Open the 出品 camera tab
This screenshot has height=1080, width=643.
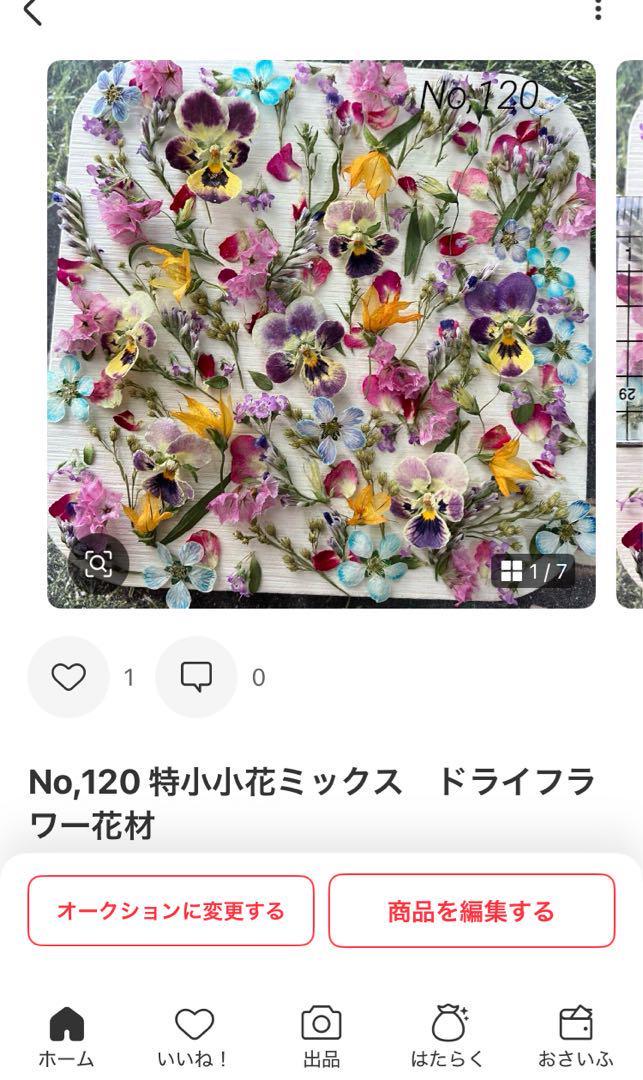(322, 1036)
